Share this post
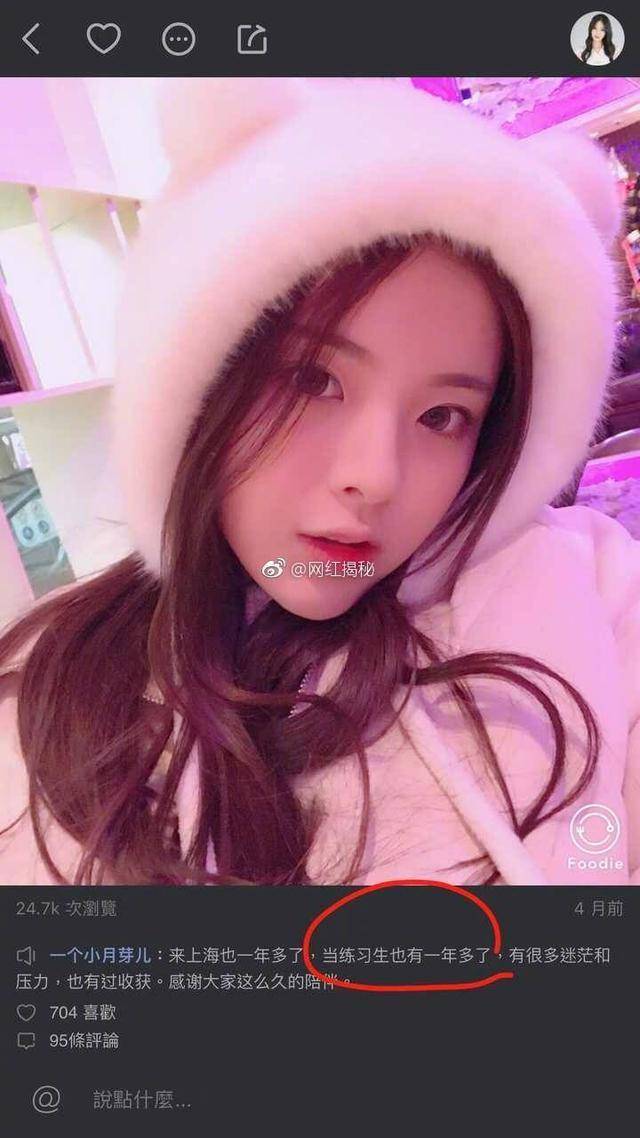This screenshot has height=1138, width=640. click(252, 39)
